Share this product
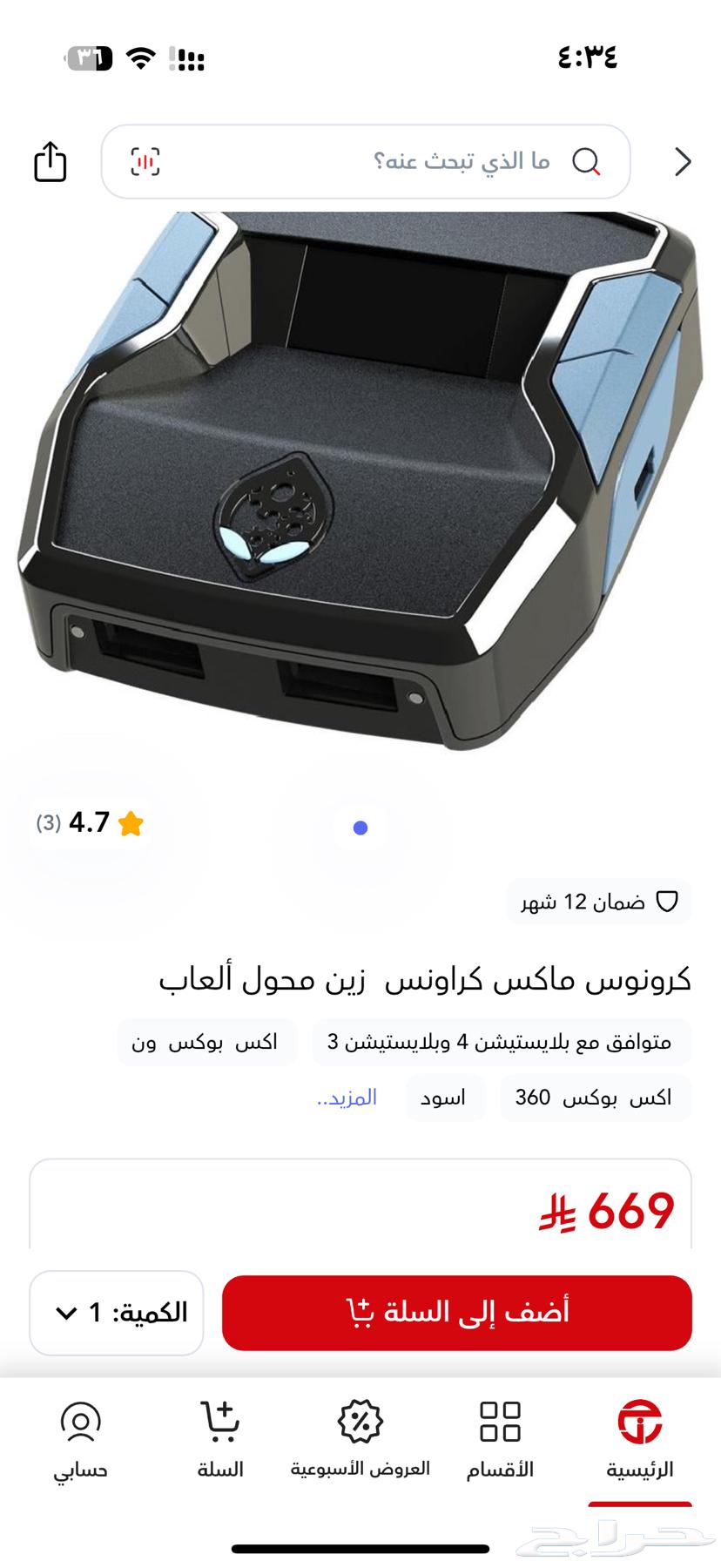The width and height of the screenshot is (721, 1568). click(50, 162)
